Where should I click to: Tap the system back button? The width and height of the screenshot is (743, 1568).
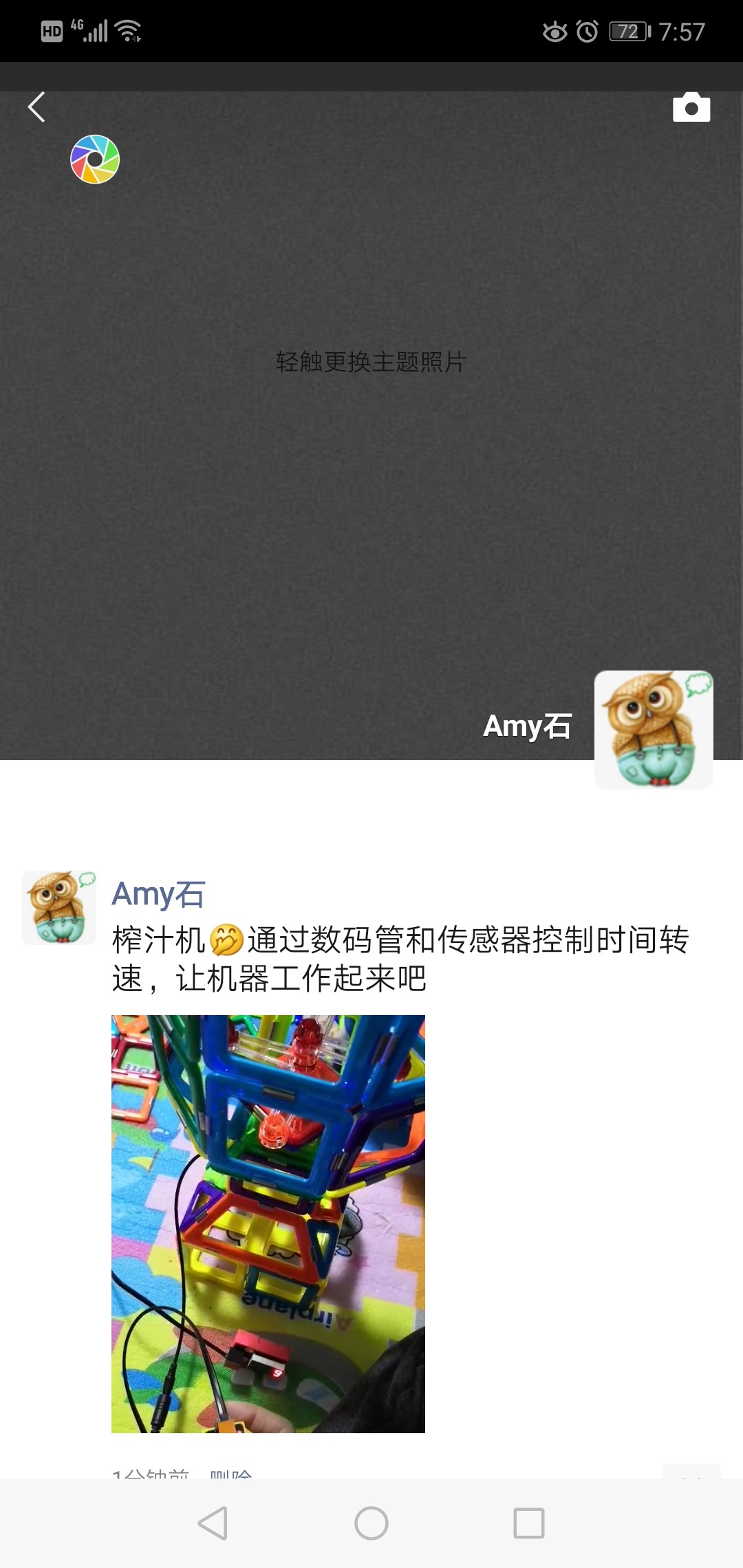click(213, 1523)
